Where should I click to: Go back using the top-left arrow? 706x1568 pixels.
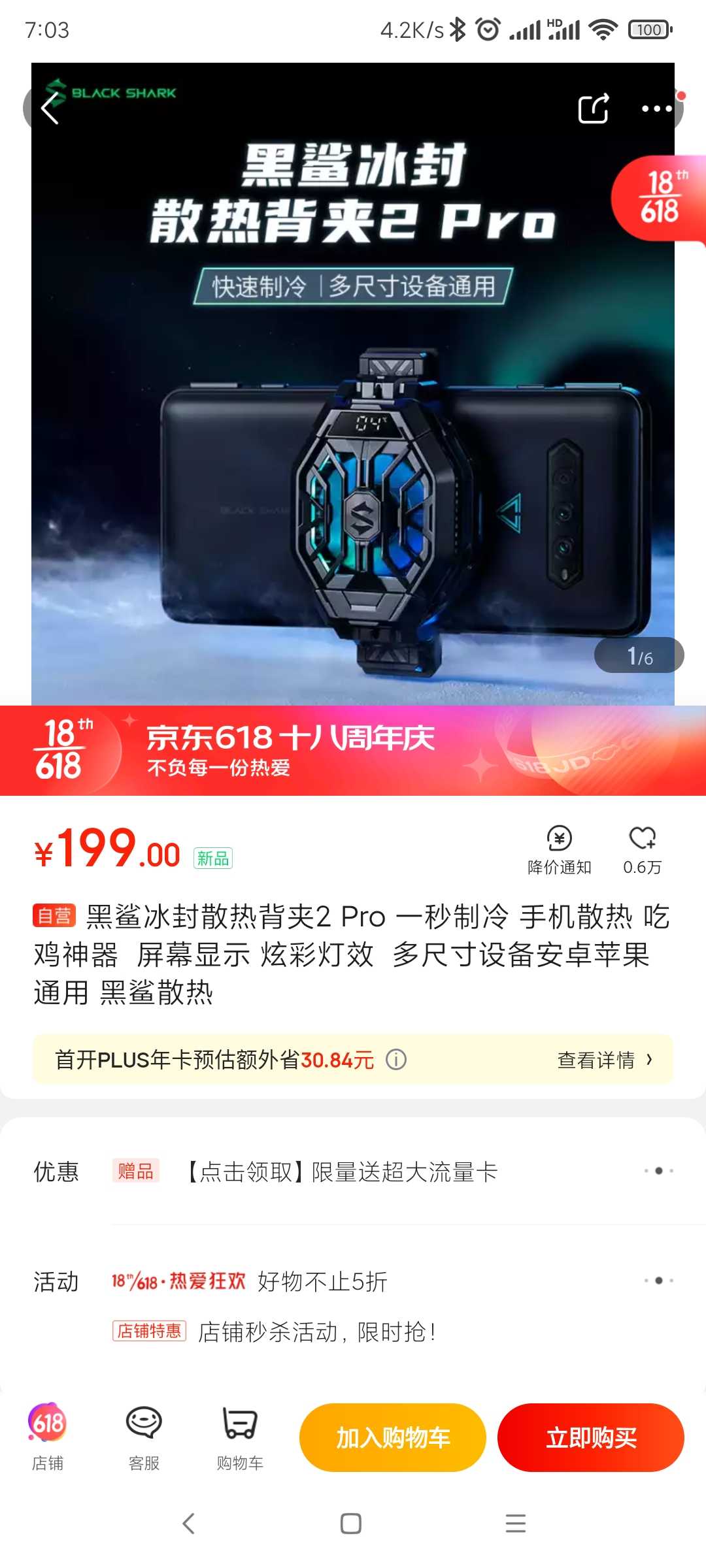click(50, 108)
